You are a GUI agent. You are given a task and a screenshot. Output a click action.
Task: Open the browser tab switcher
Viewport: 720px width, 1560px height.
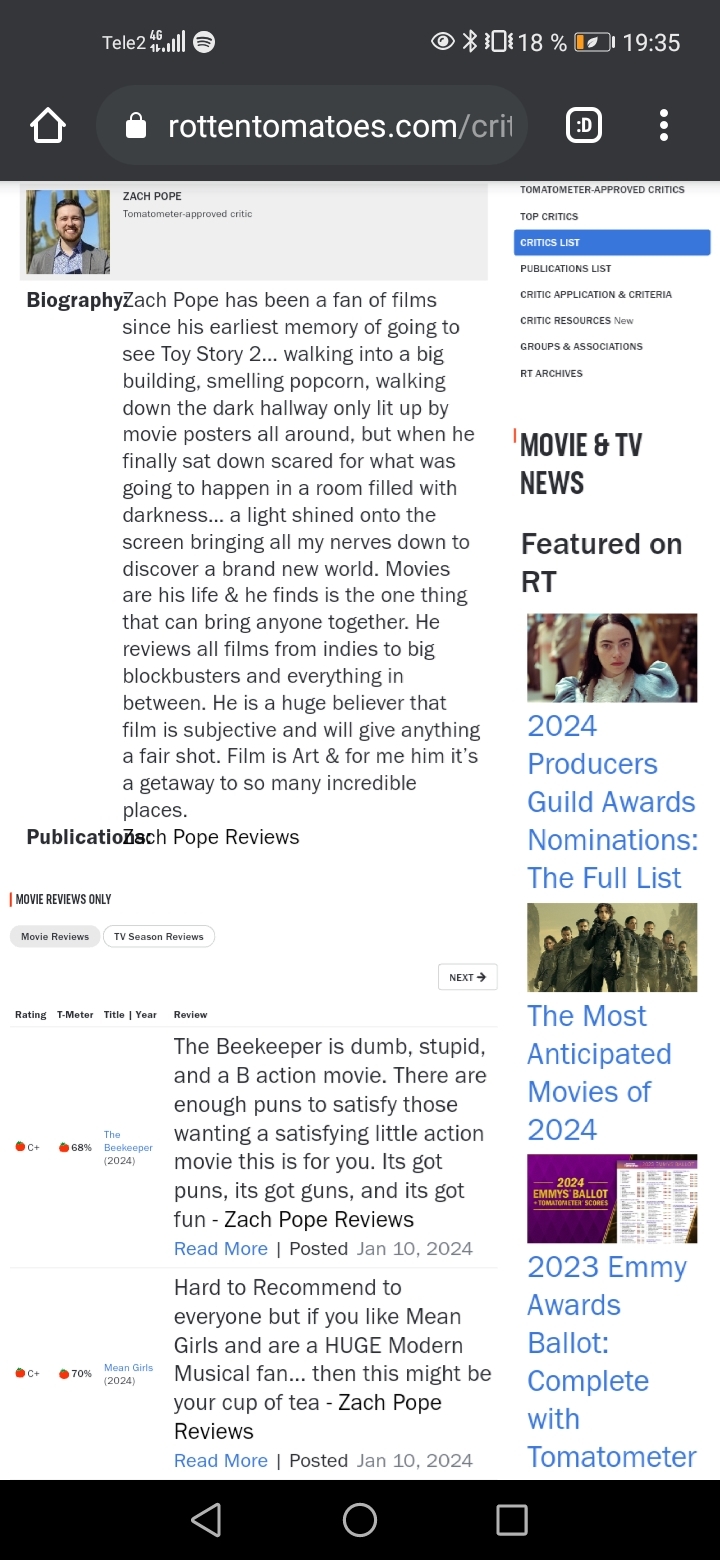pyautogui.click(x=585, y=126)
